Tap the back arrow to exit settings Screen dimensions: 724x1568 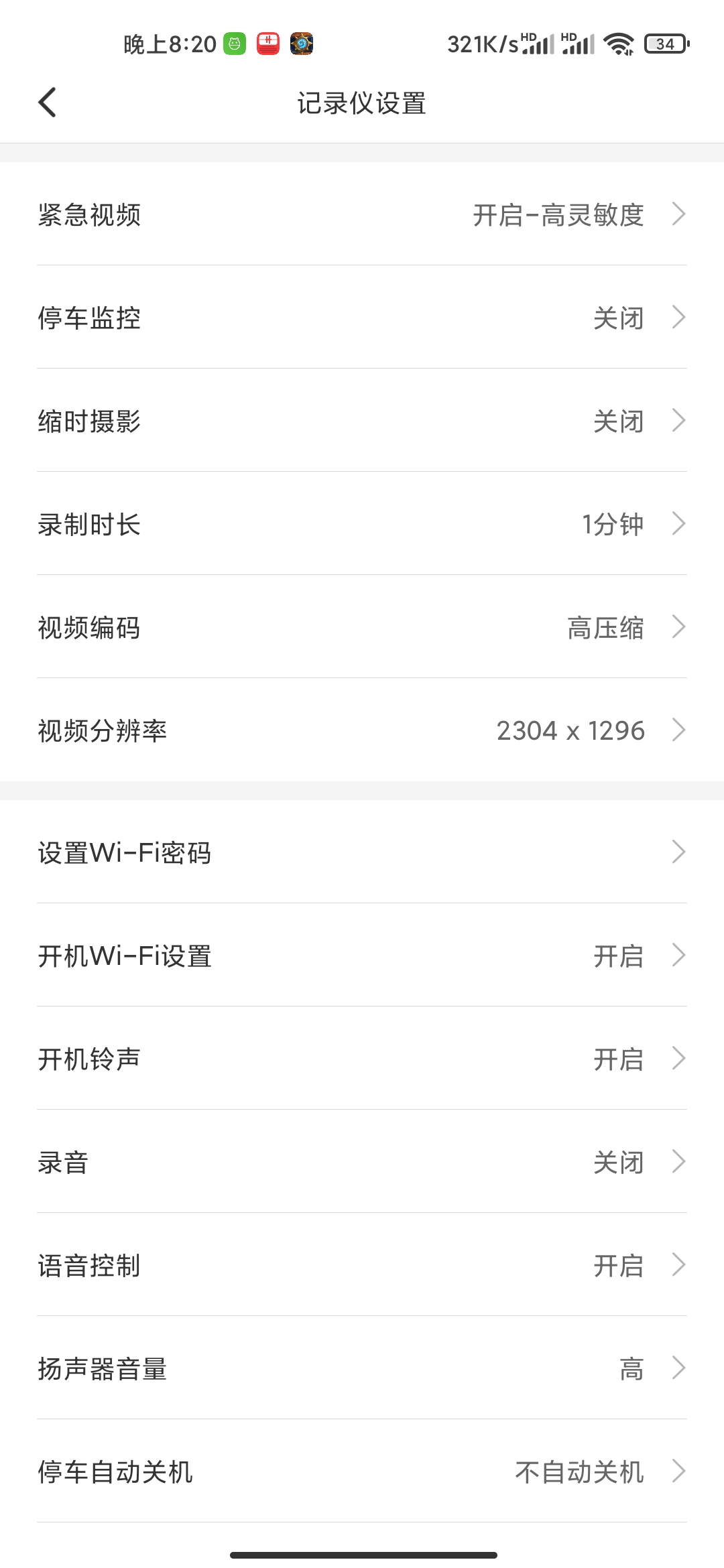coord(47,103)
